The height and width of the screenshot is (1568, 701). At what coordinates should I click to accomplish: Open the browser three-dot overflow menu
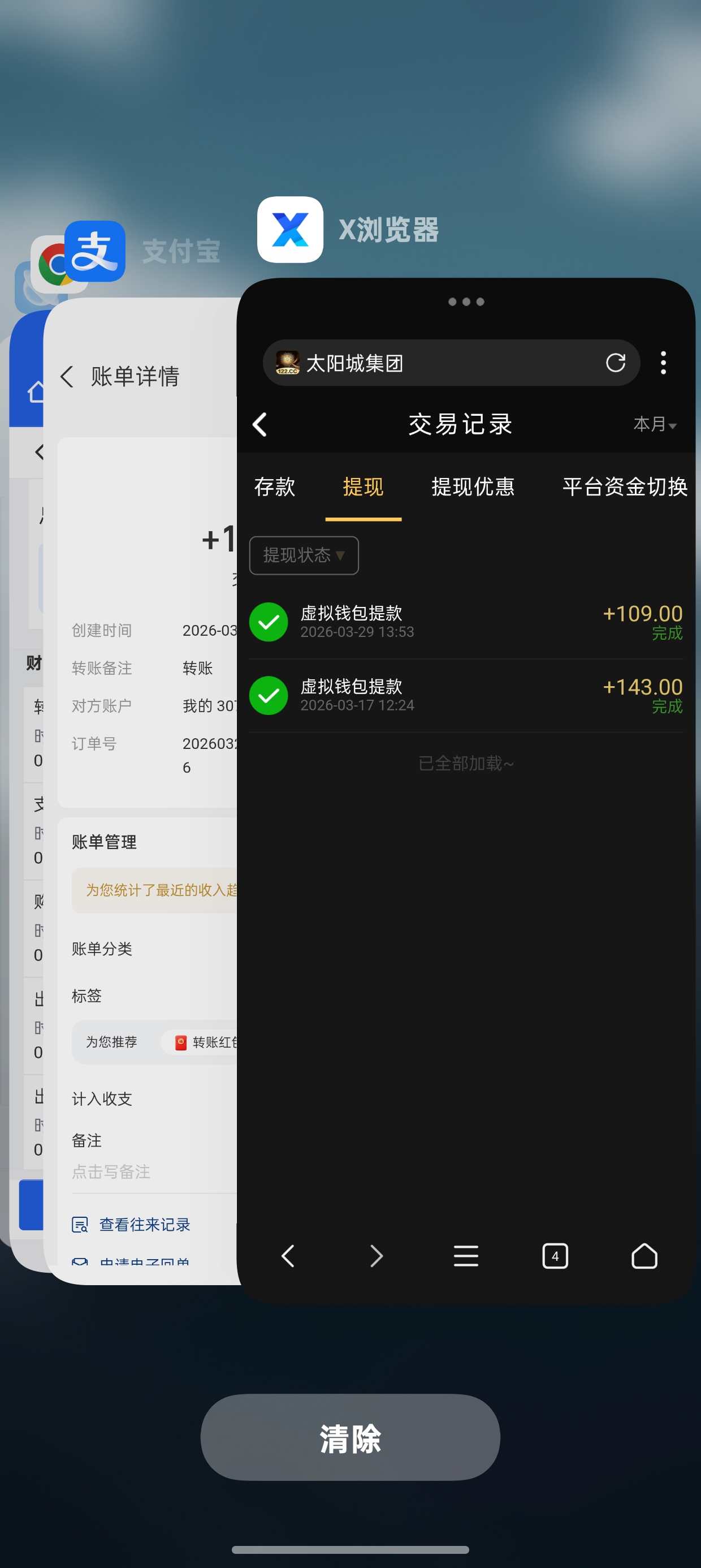click(x=663, y=362)
